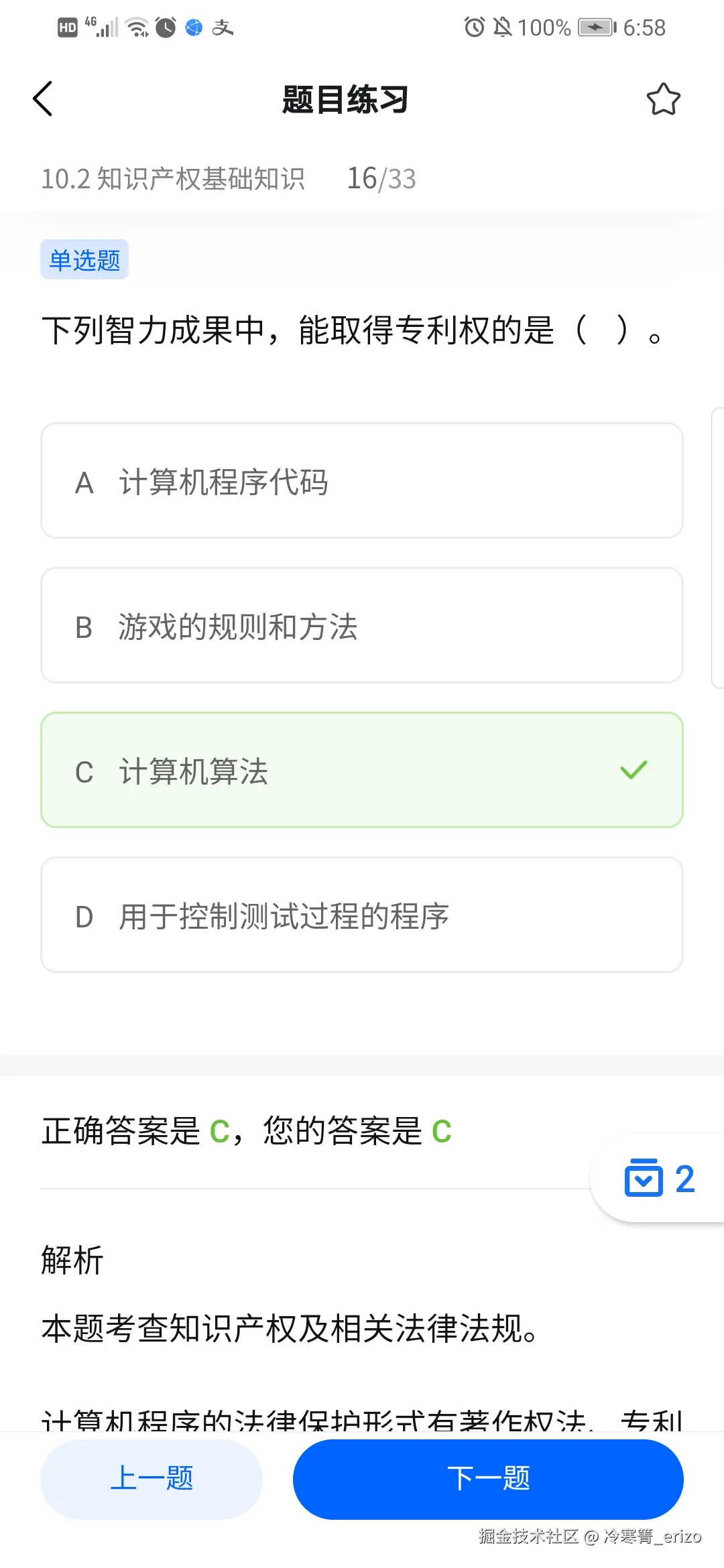Viewport: 724px width, 1568px height.
Task: Favorite this question with the star
Action: (663, 99)
